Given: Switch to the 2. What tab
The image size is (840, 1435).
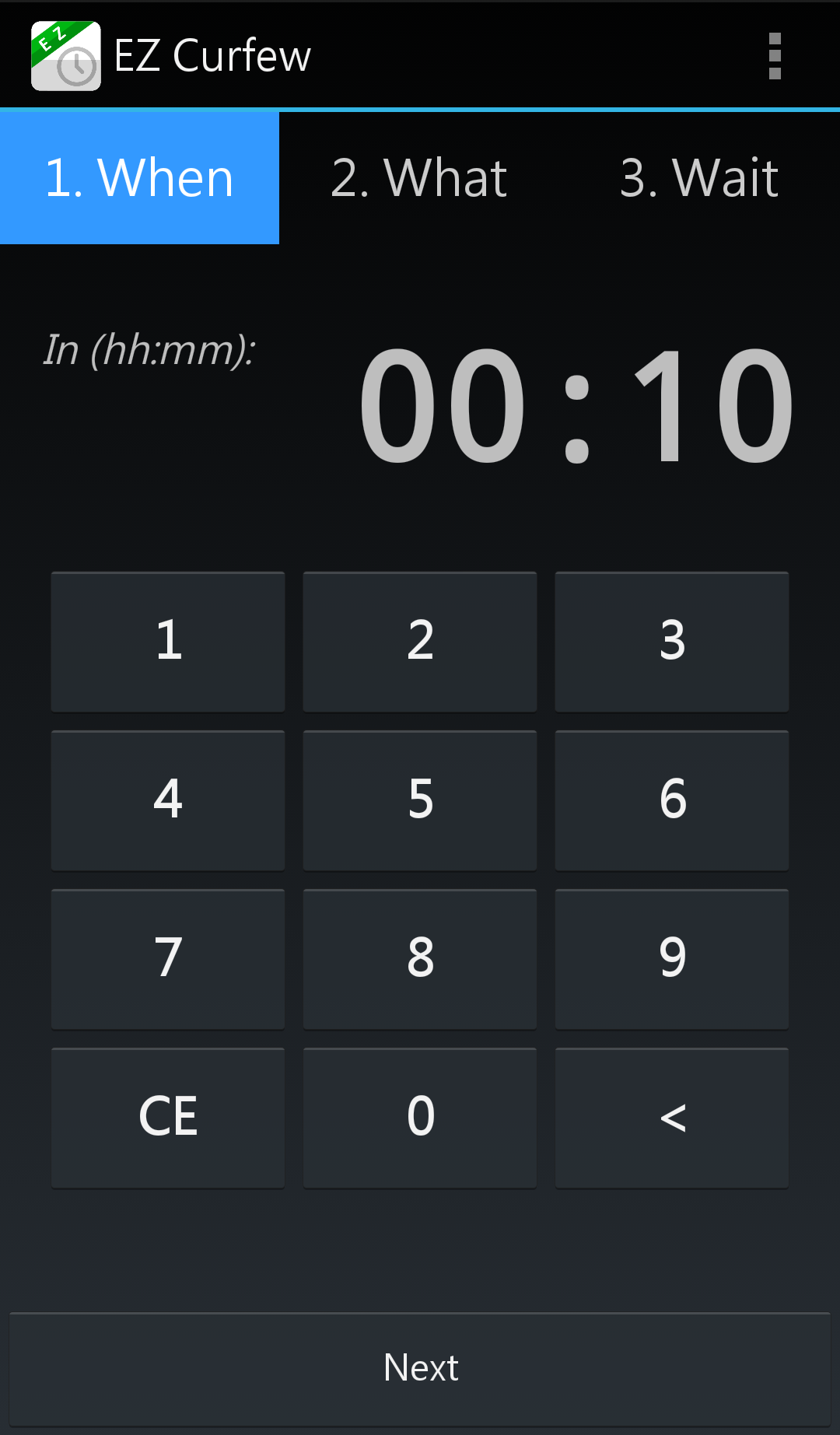Looking at the screenshot, I should click(x=419, y=178).
